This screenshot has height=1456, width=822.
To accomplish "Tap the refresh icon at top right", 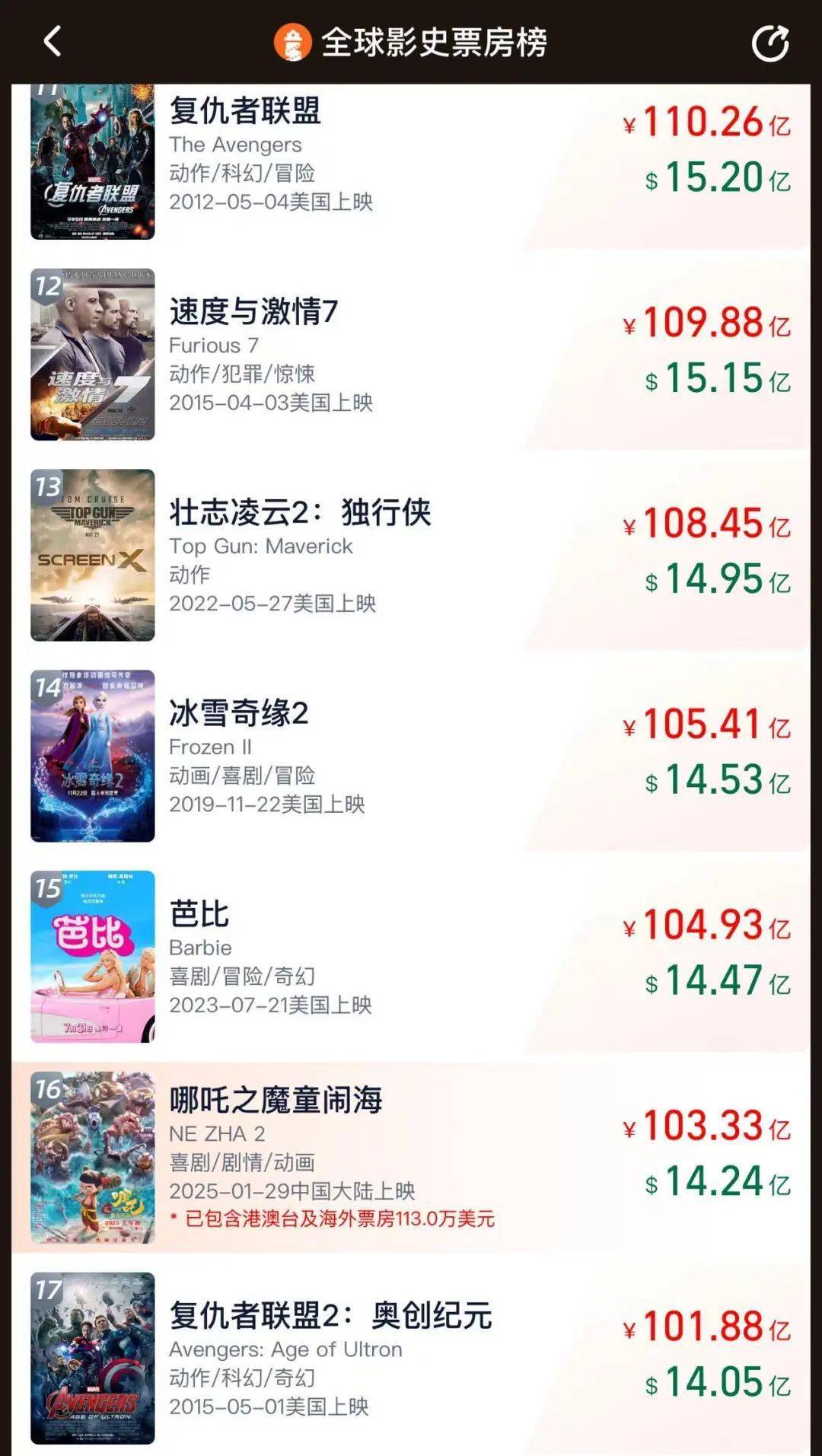I will (x=771, y=42).
